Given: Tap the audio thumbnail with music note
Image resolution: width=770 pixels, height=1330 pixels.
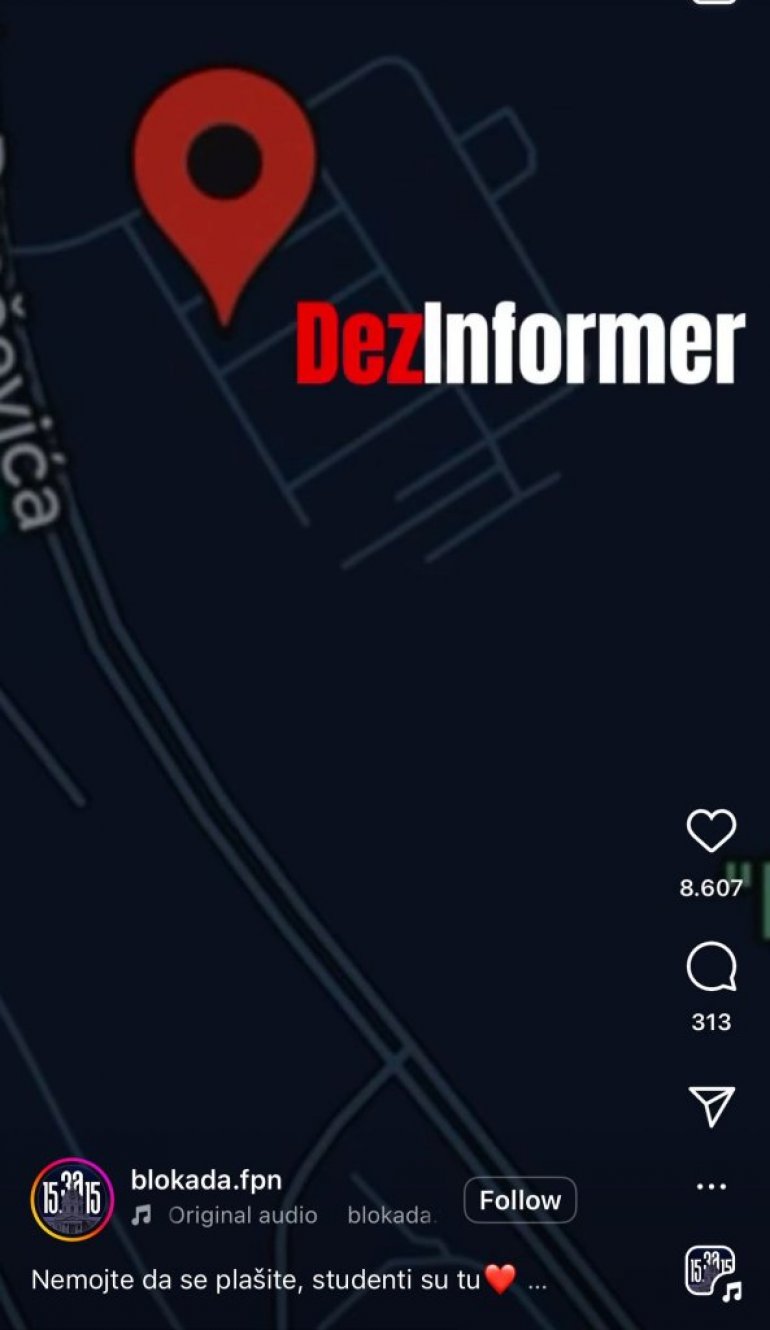Looking at the screenshot, I should (711, 1273).
